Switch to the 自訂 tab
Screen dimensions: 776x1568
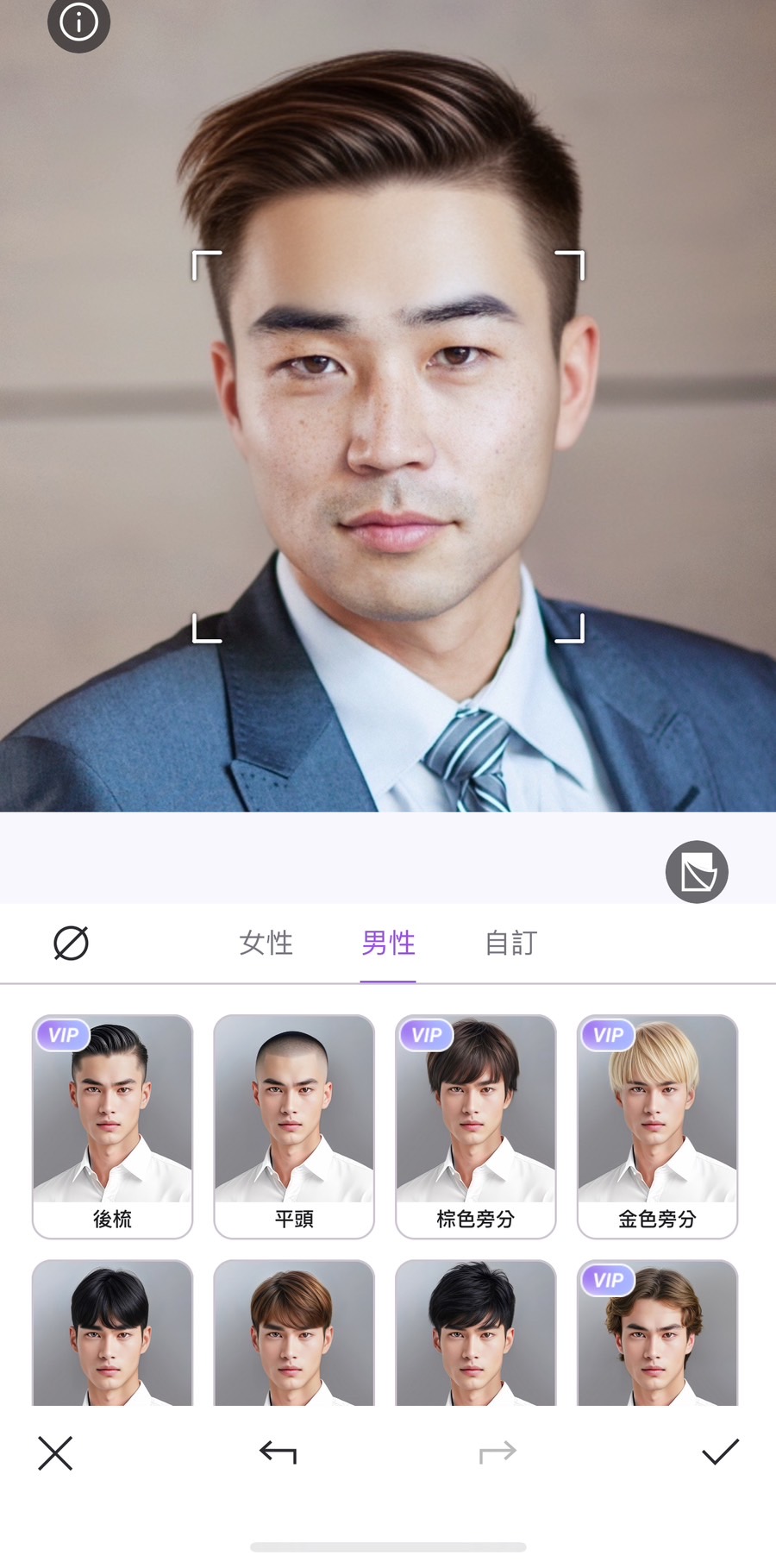click(510, 944)
